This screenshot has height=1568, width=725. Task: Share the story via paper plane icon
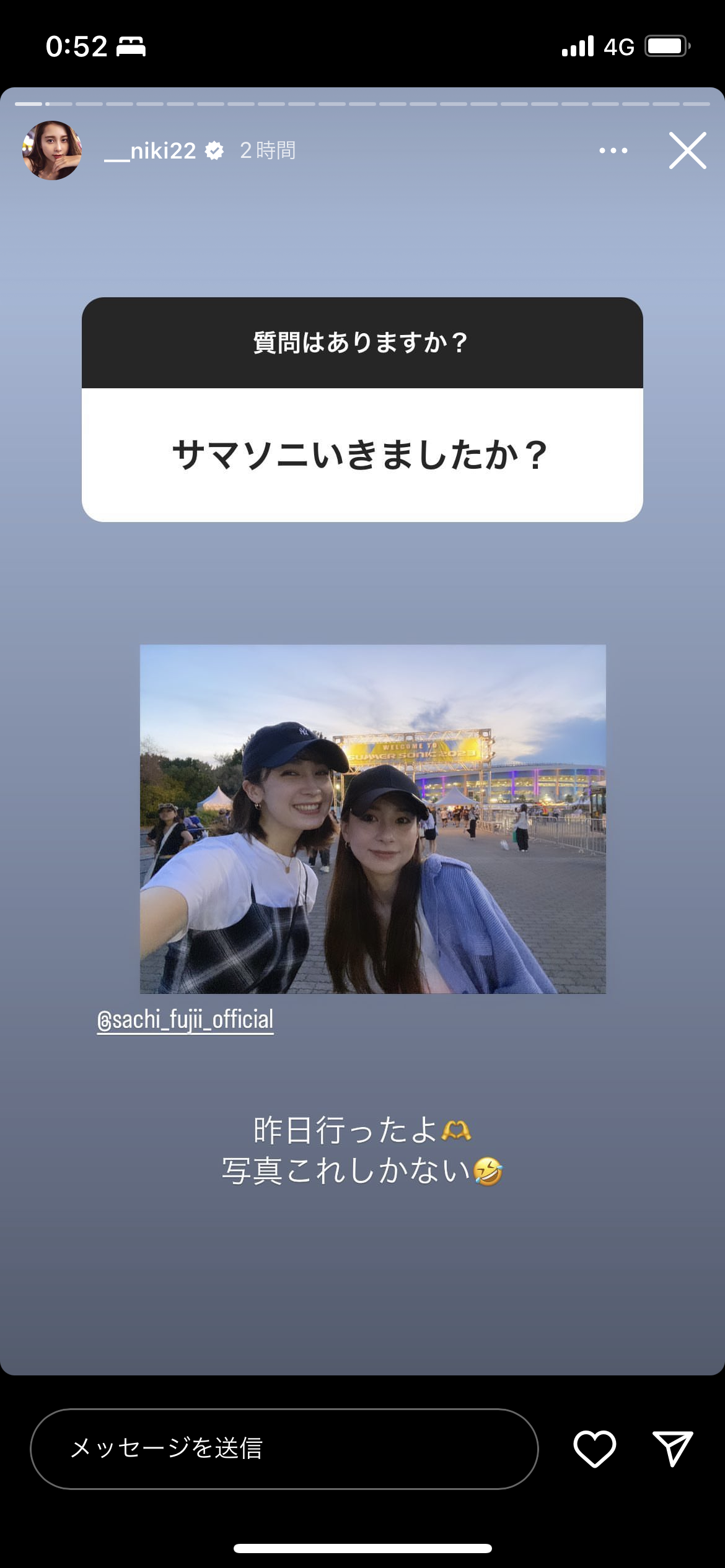tap(672, 1448)
